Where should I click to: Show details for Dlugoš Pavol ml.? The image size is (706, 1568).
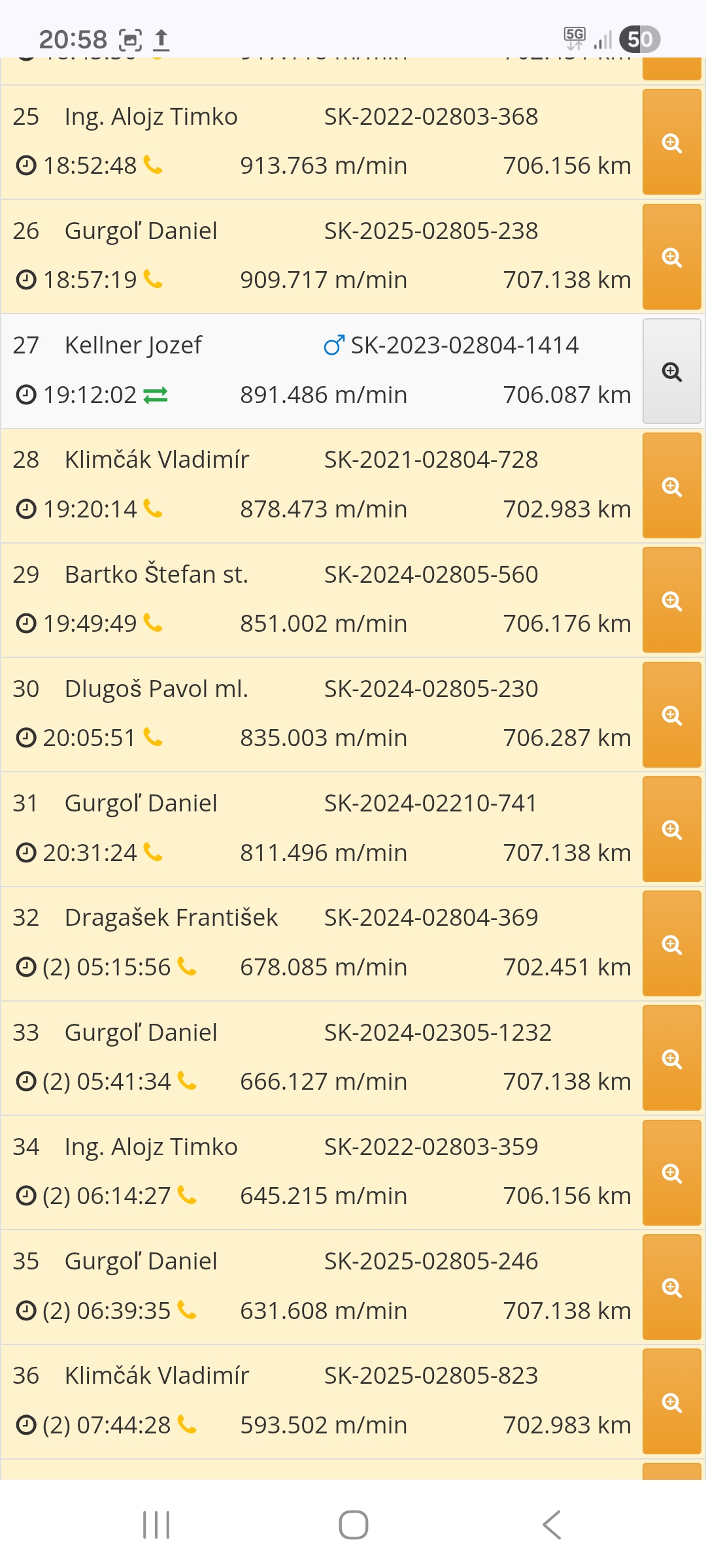(672, 715)
